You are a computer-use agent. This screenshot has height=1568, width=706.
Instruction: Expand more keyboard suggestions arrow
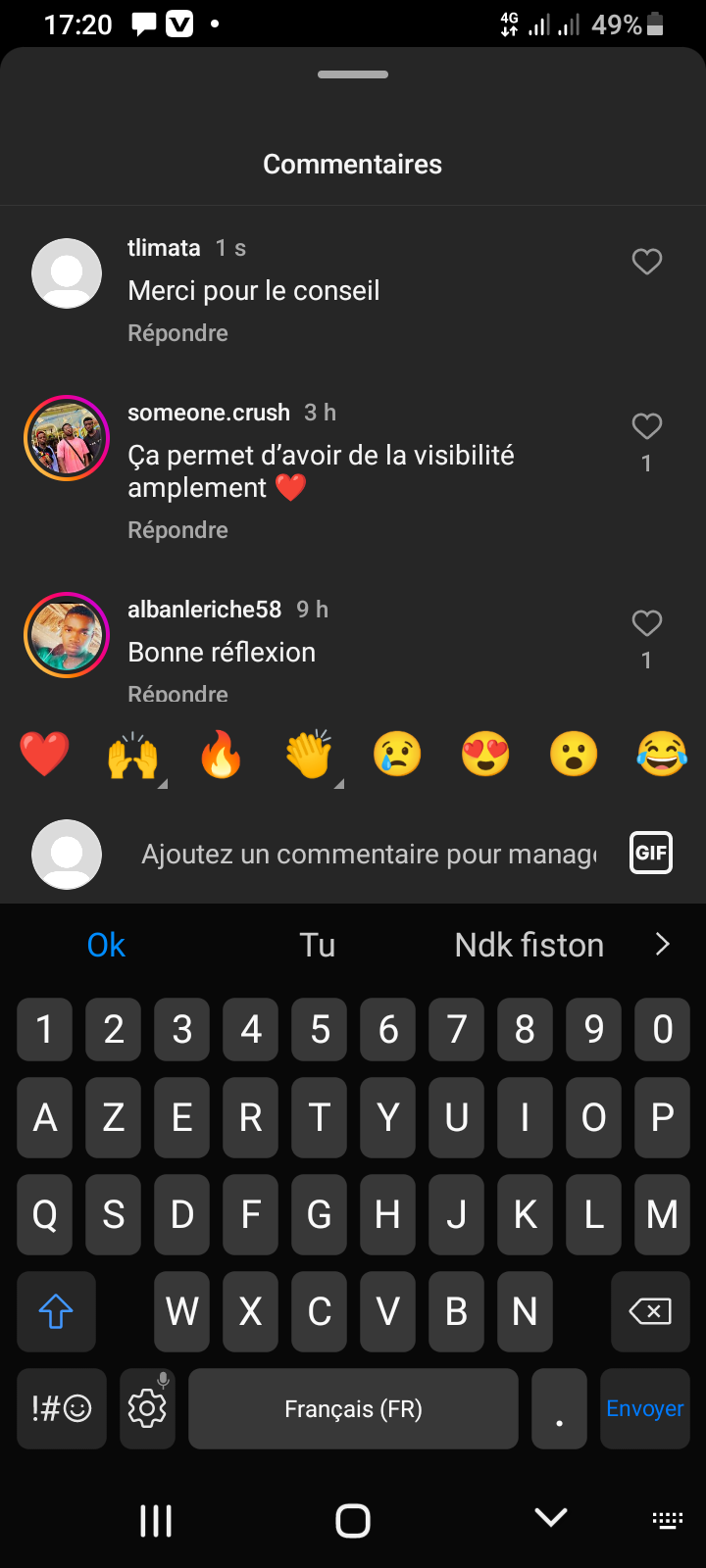point(663,944)
